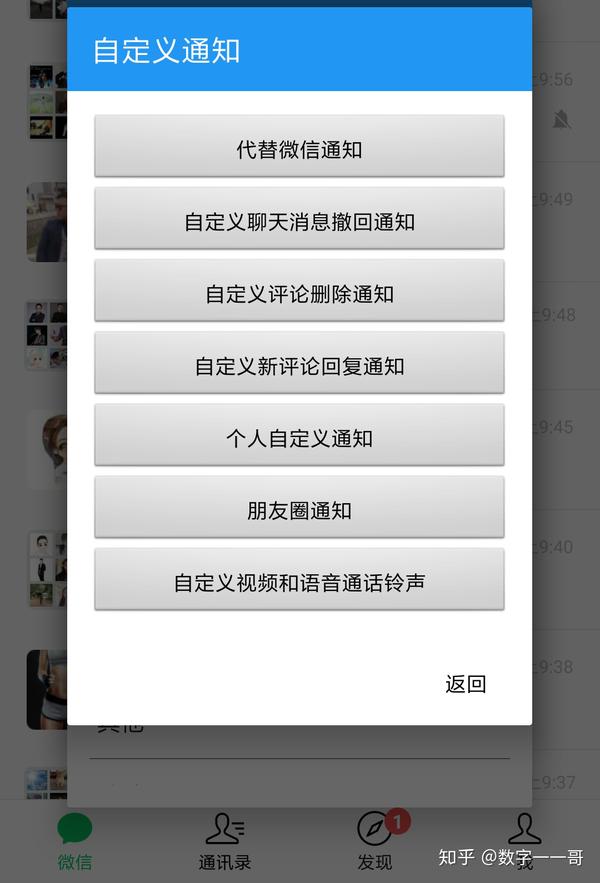Switch to the 通讯录 tab
600x883 pixels.
point(224,841)
